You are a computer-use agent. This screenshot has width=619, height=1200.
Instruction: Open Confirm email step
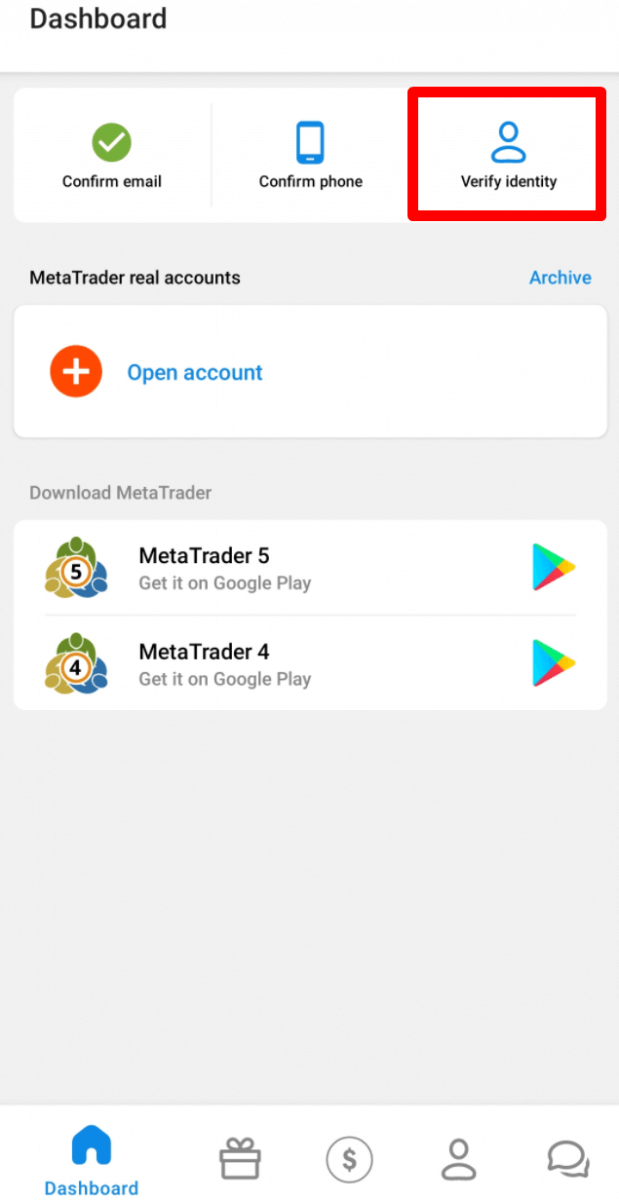click(x=112, y=155)
